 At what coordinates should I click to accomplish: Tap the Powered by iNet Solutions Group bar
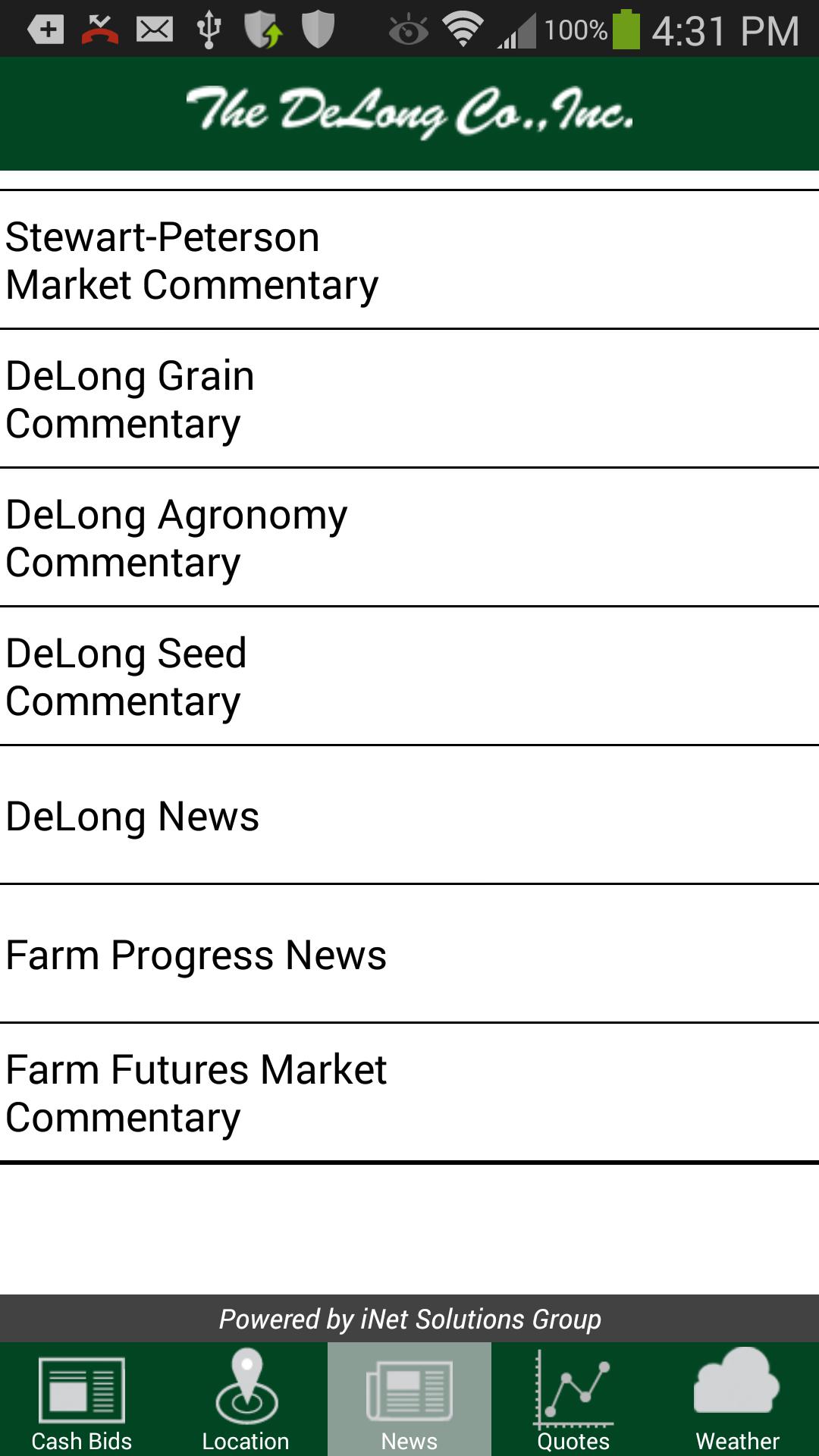[x=409, y=1319]
